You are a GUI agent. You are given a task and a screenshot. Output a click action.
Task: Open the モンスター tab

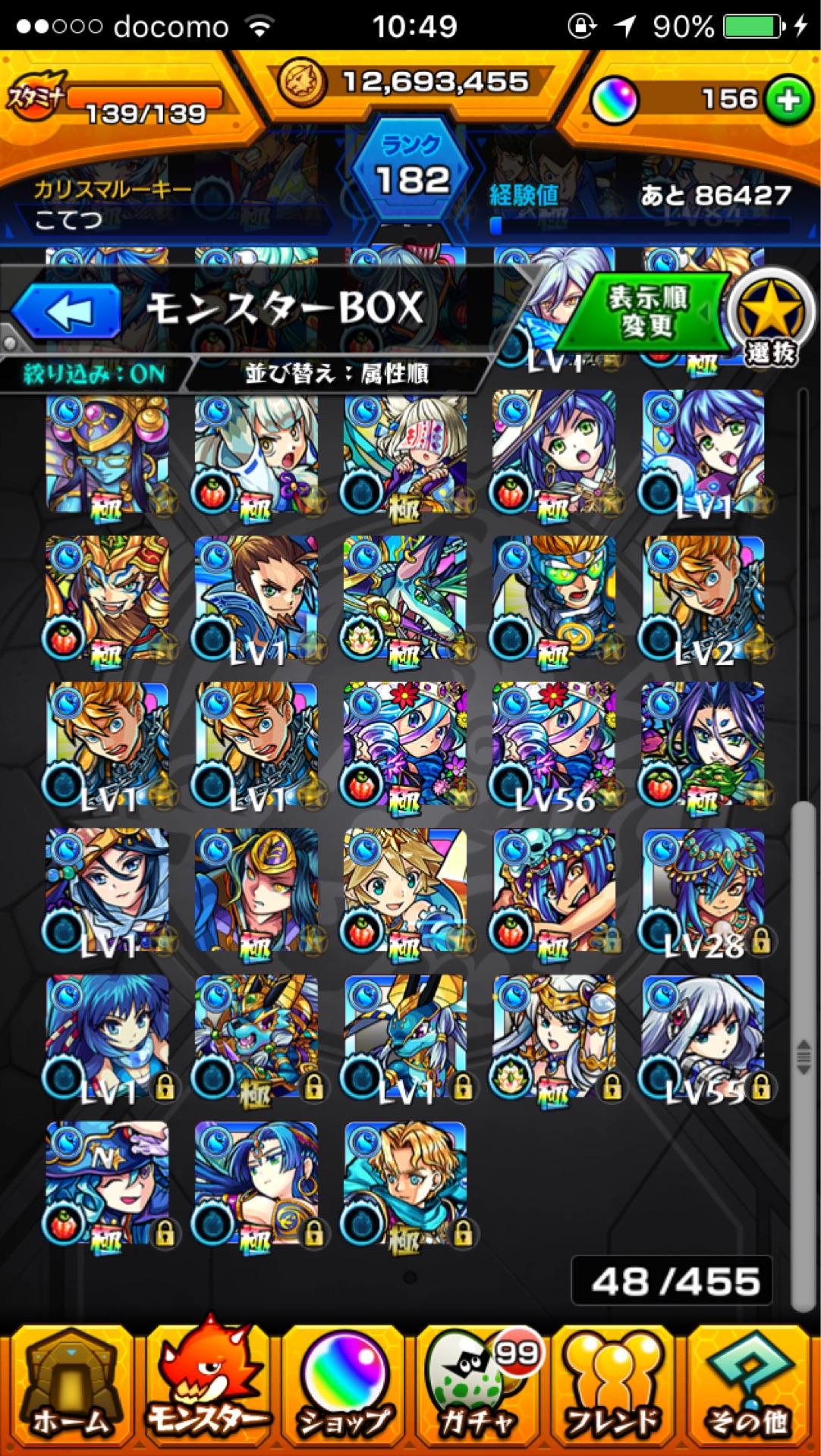pyautogui.click(x=206, y=1389)
